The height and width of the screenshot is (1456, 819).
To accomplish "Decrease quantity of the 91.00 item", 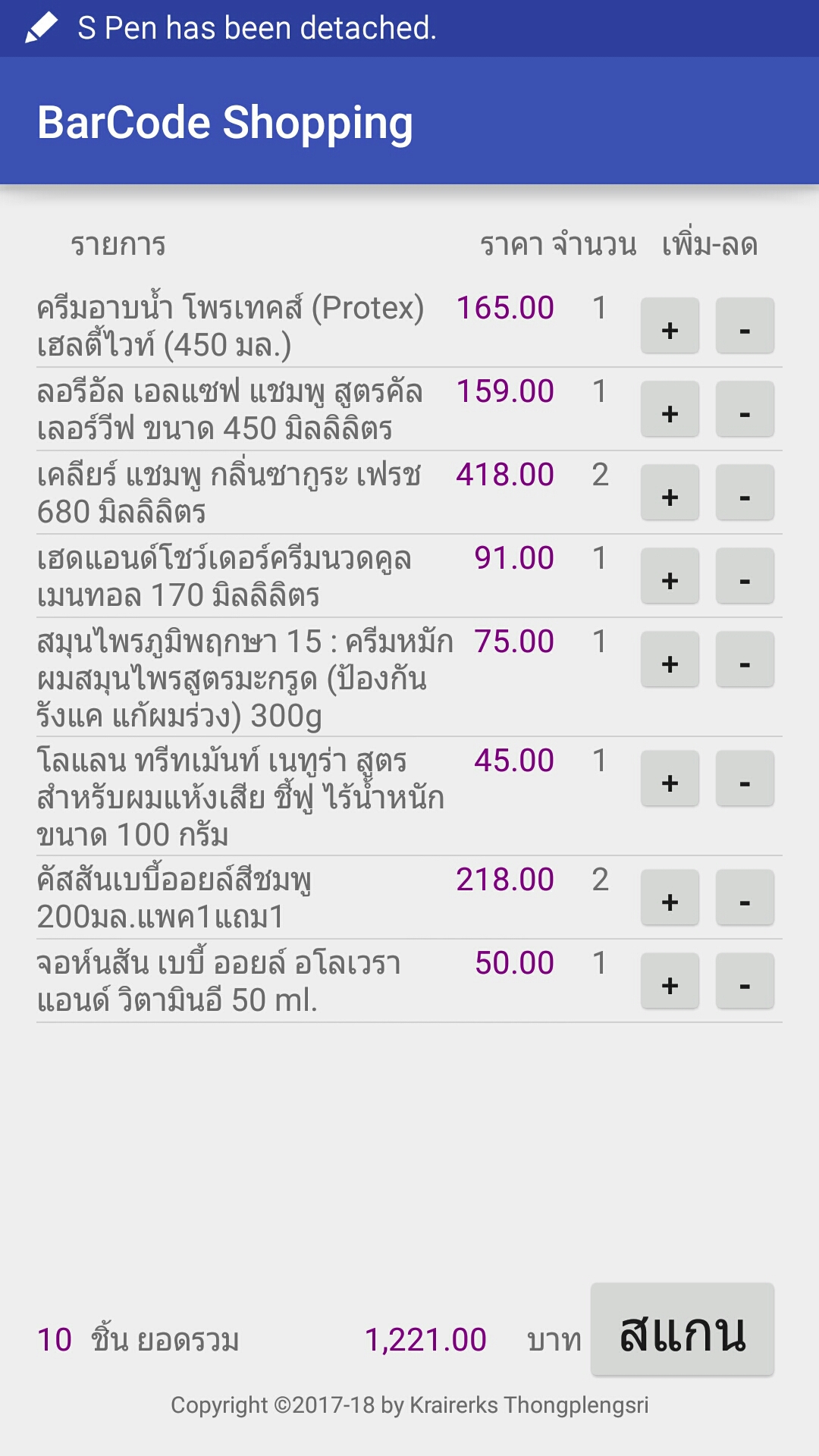I will [x=745, y=576].
